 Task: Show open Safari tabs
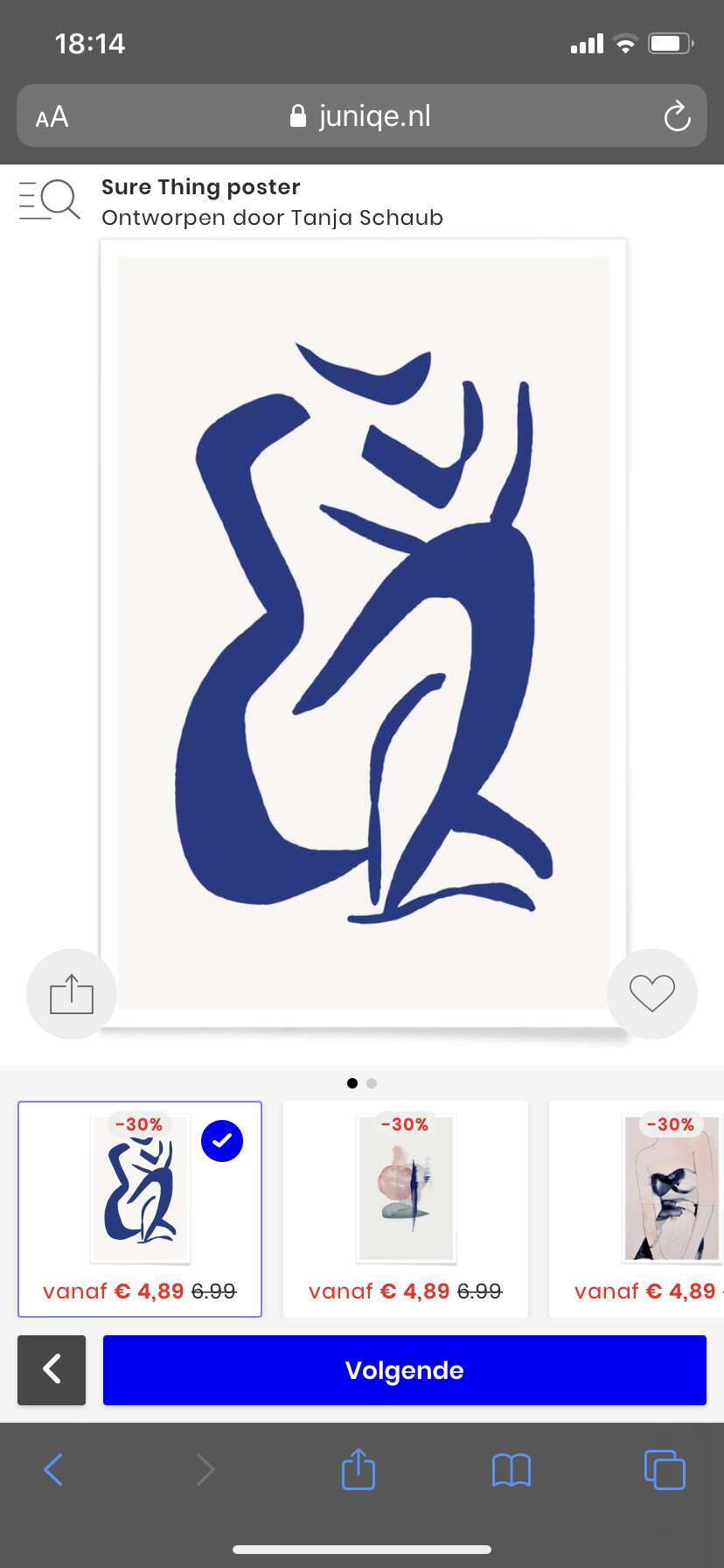[x=665, y=1470]
